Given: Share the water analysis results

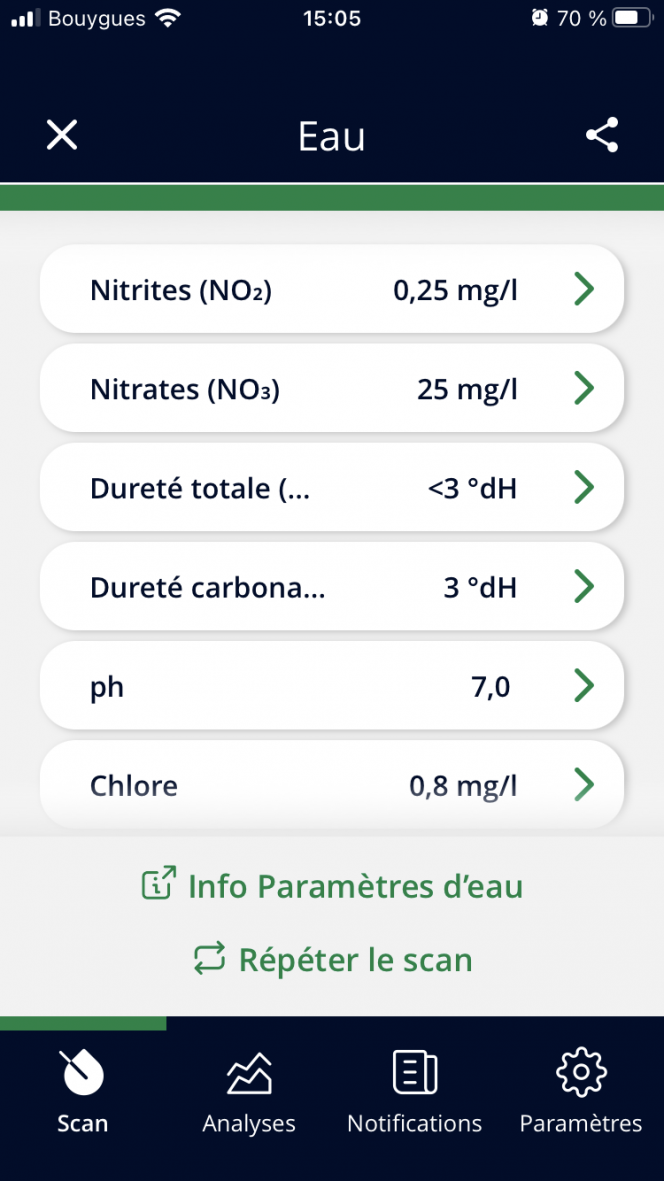Looking at the screenshot, I should tap(602, 136).
